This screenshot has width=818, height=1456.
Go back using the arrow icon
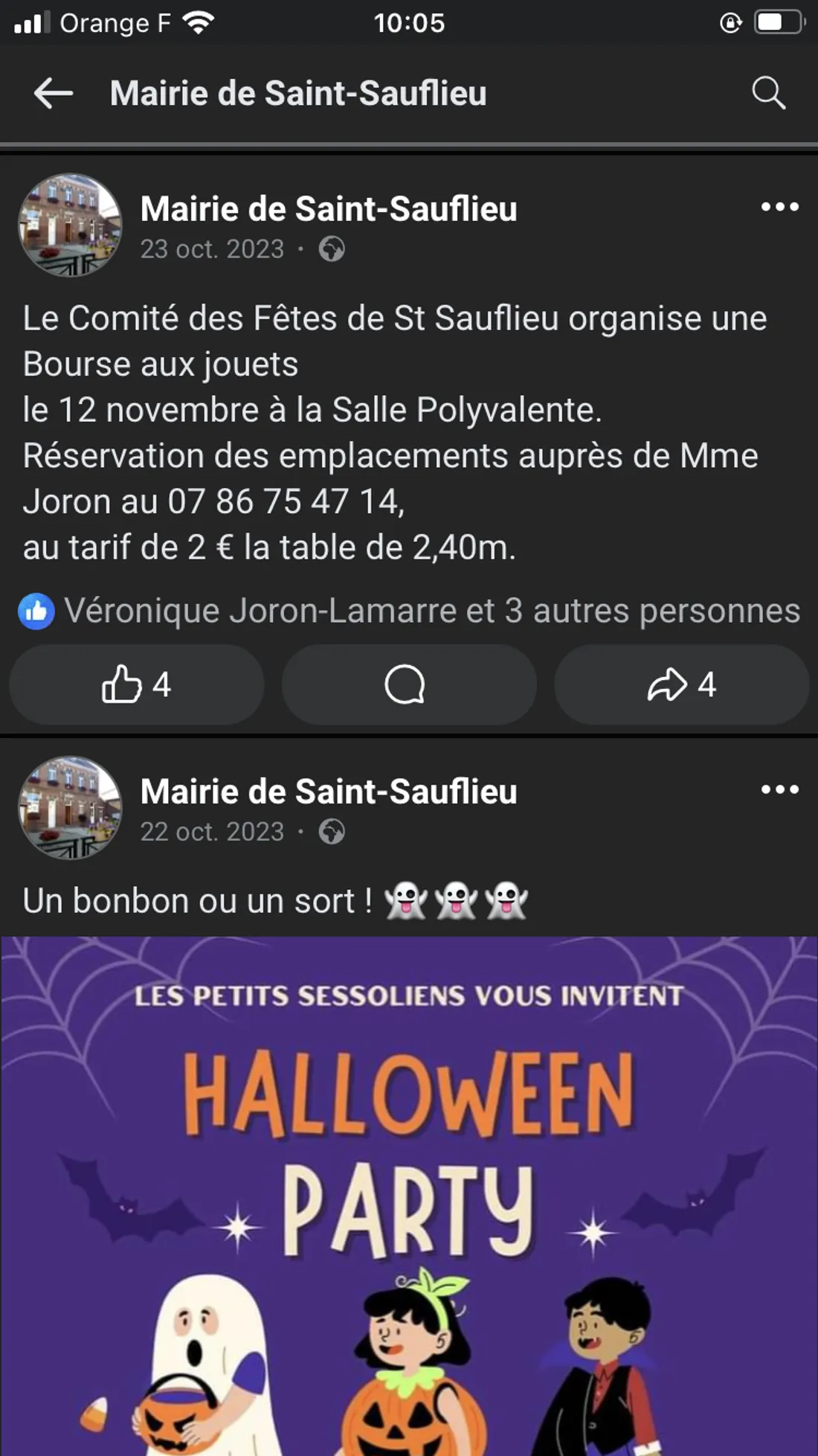(54, 94)
